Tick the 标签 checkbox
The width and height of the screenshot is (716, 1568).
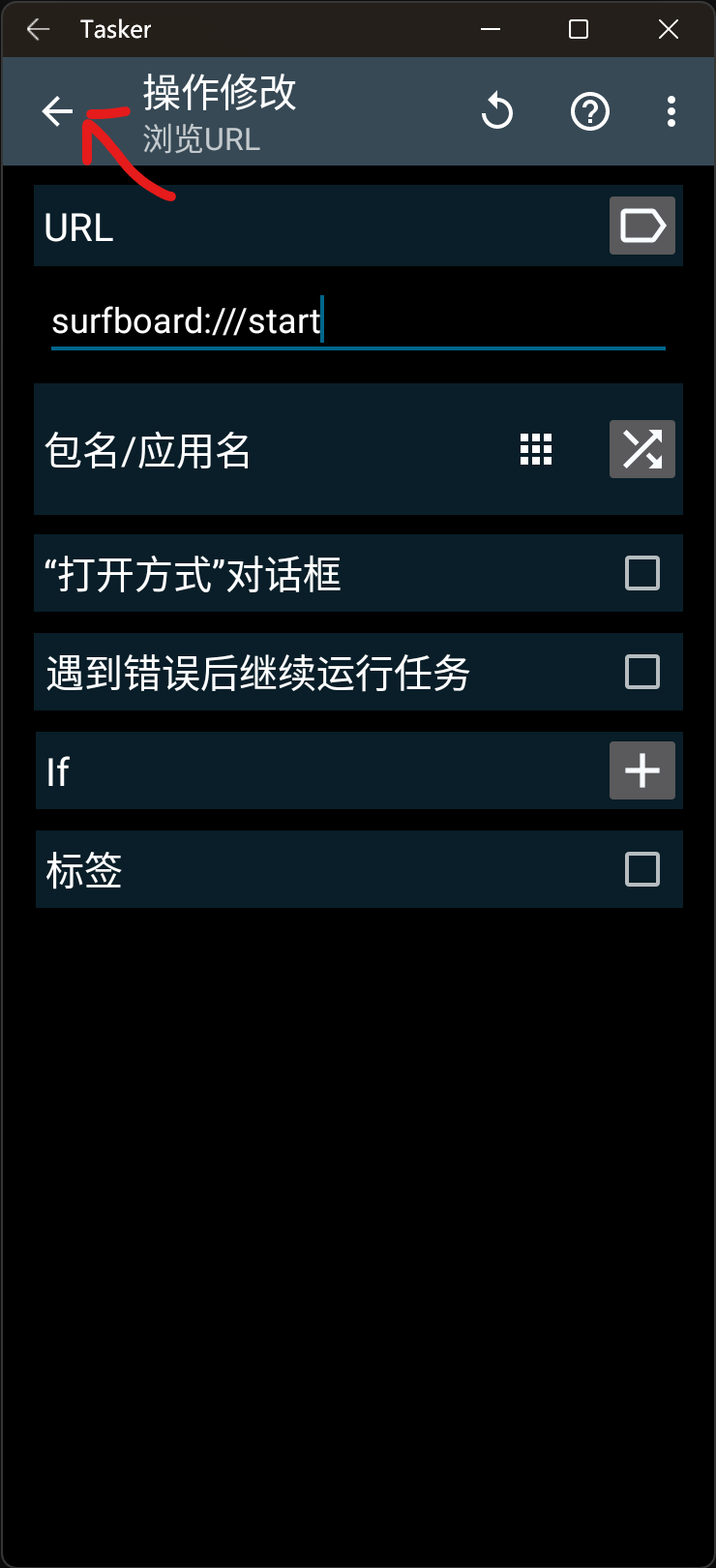pyautogui.click(x=641, y=869)
